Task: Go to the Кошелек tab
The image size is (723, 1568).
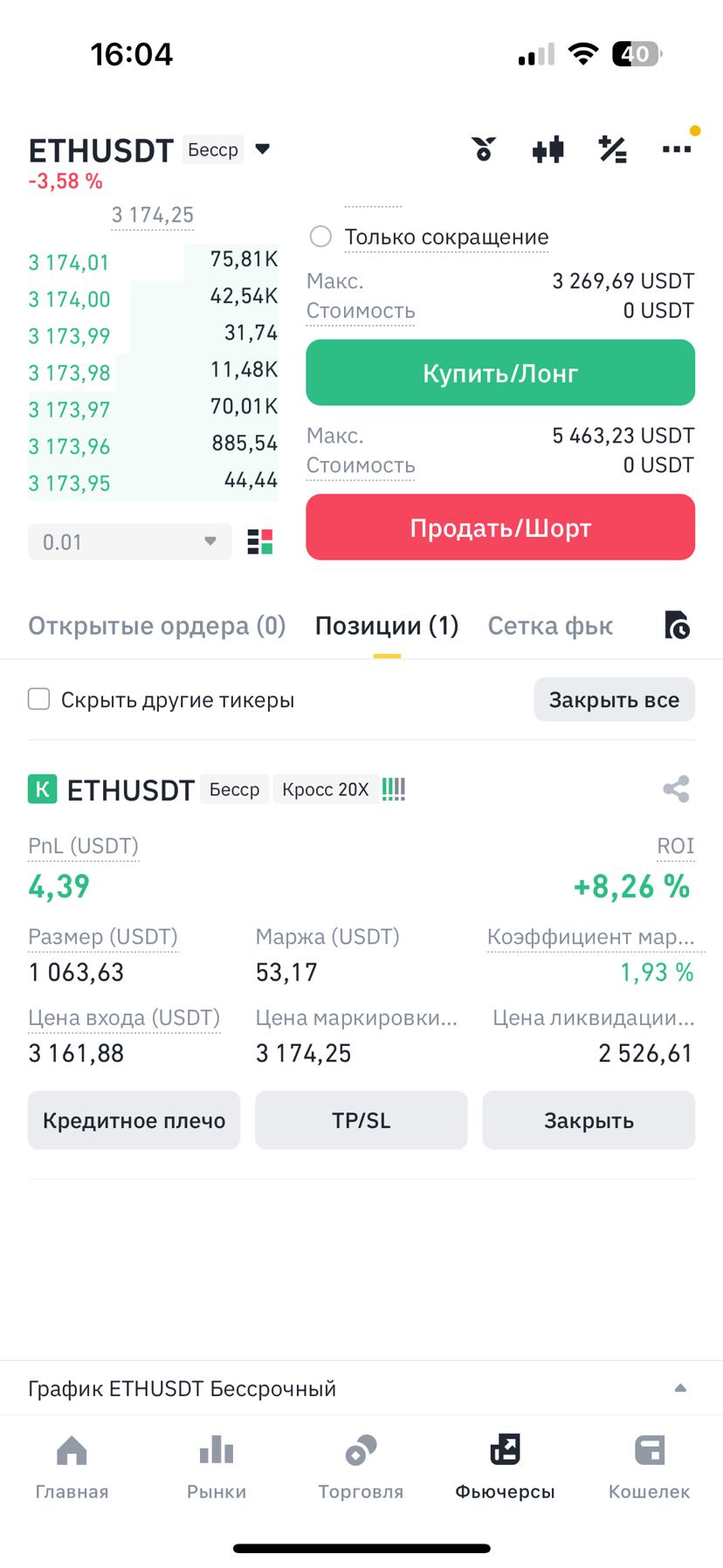Action: coord(649,1467)
